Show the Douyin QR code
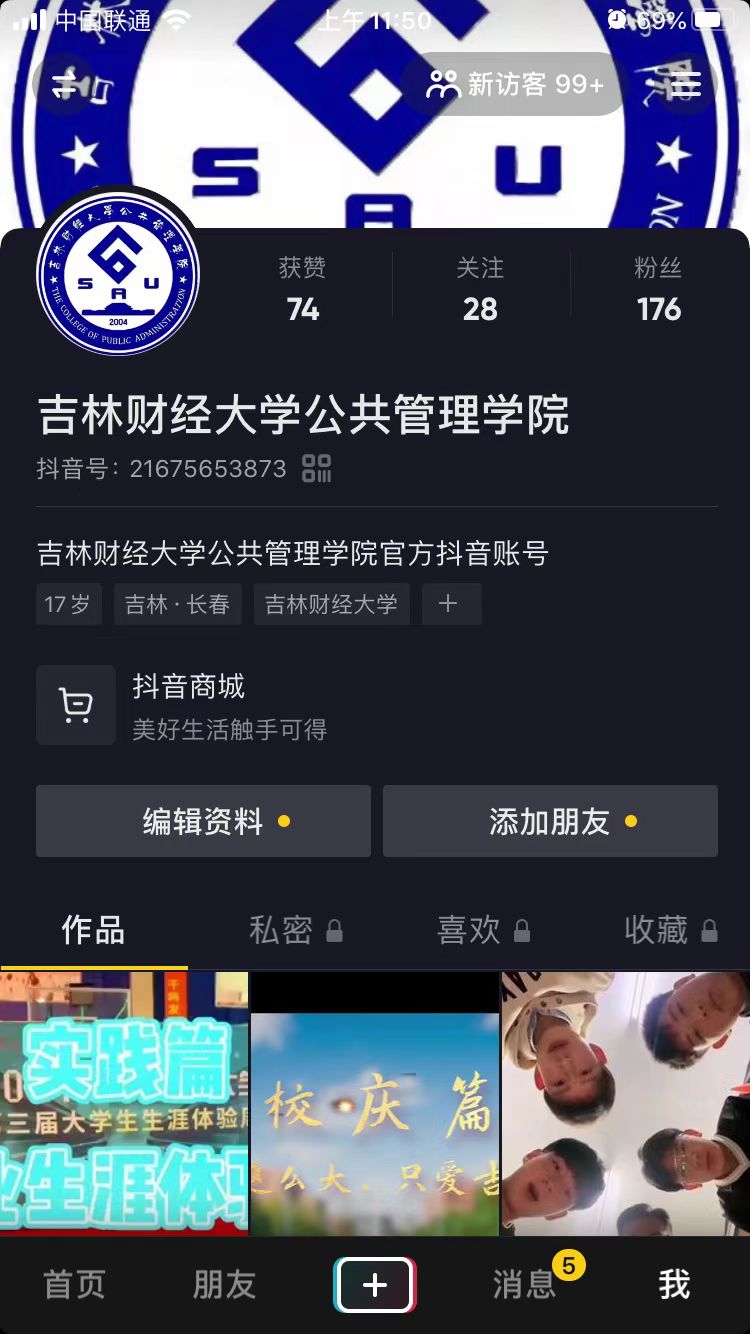This screenshot has width=750, height=1334. pyautogui.click(x=317, y=468)
